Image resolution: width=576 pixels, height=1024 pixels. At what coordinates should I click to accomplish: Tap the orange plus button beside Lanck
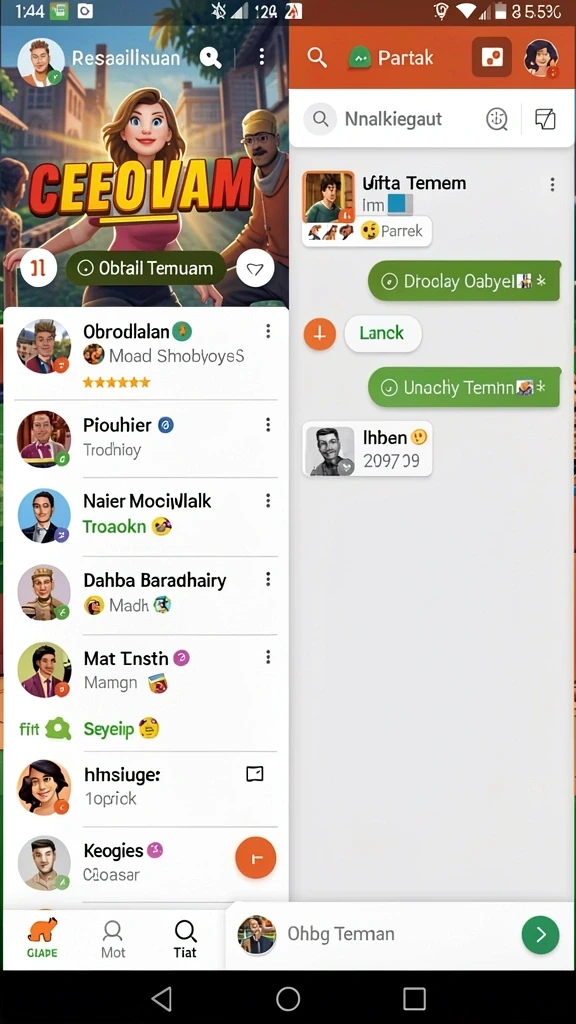[x=320, y=333]
